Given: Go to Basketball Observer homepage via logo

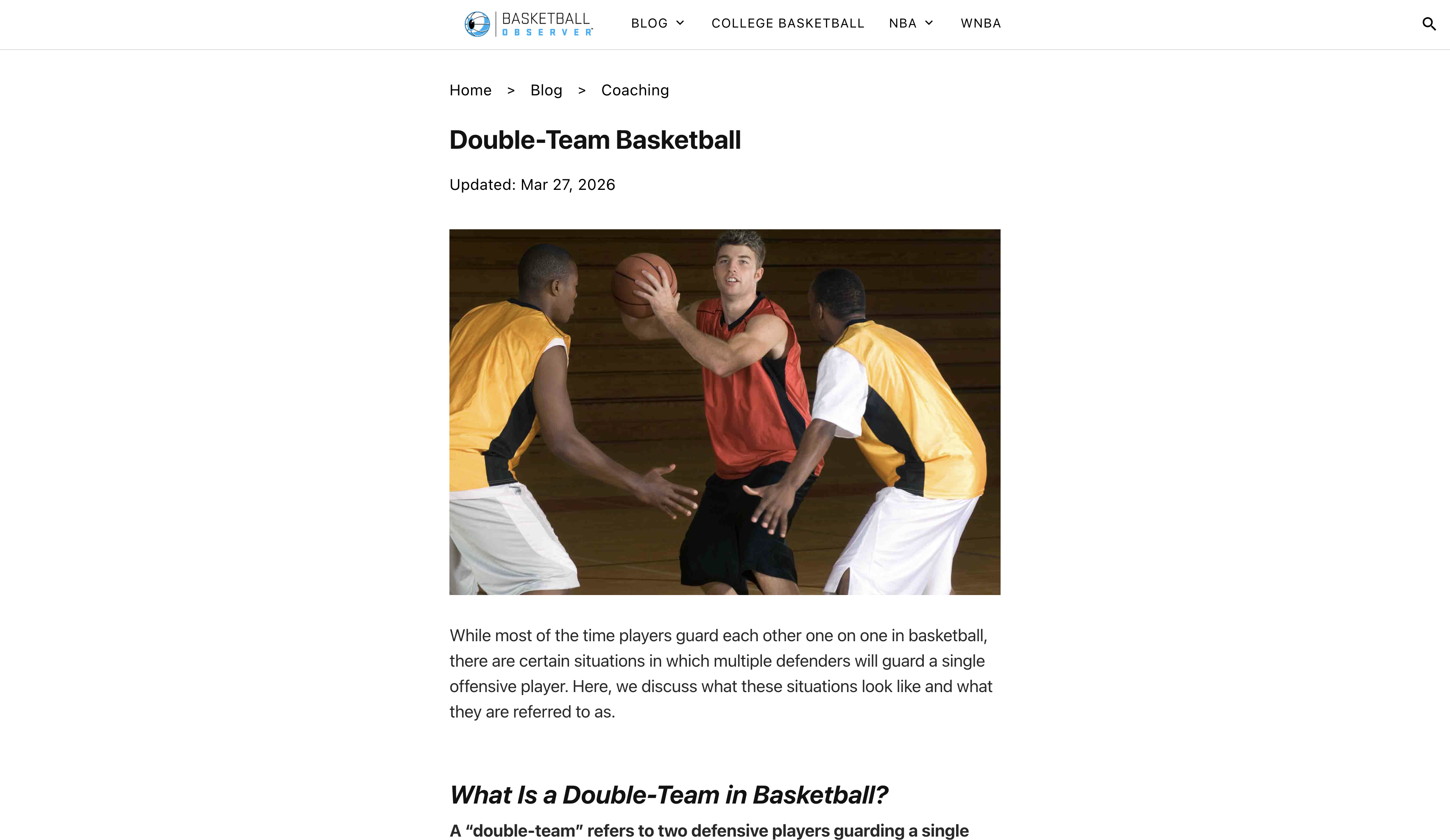Looking at the screenshot, I should coord(528,24).
